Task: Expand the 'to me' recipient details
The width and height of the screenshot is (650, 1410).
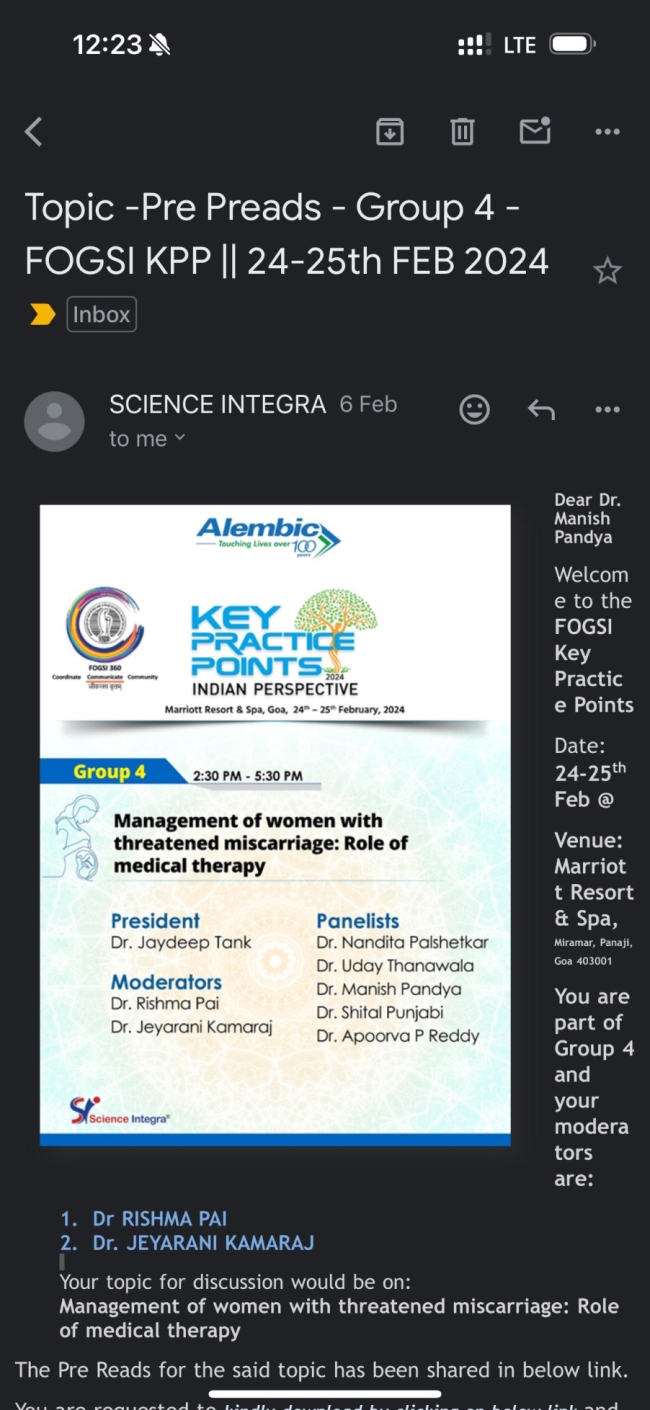Action: [147, 438]
